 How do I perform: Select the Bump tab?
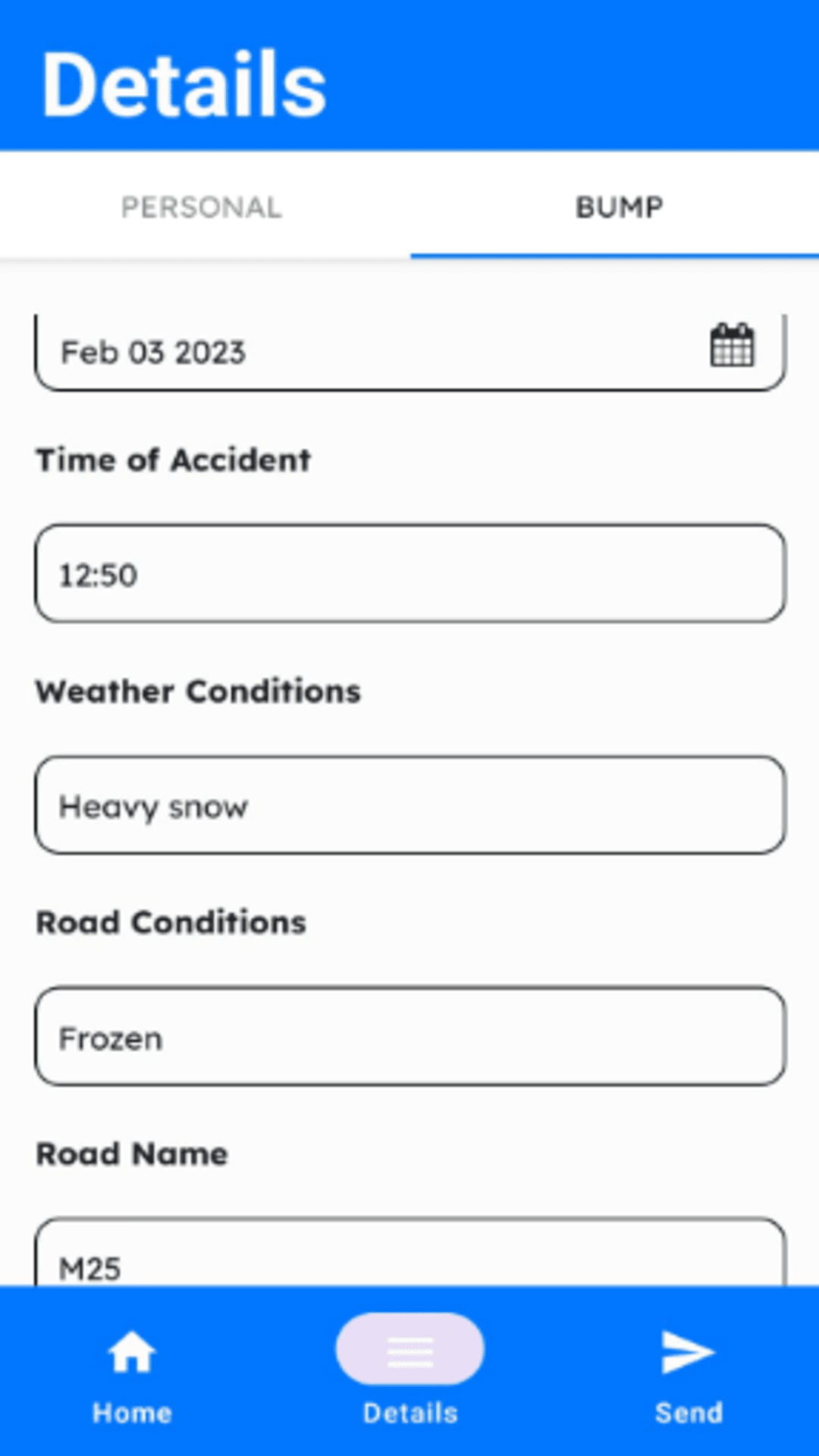tap(619, 207)
